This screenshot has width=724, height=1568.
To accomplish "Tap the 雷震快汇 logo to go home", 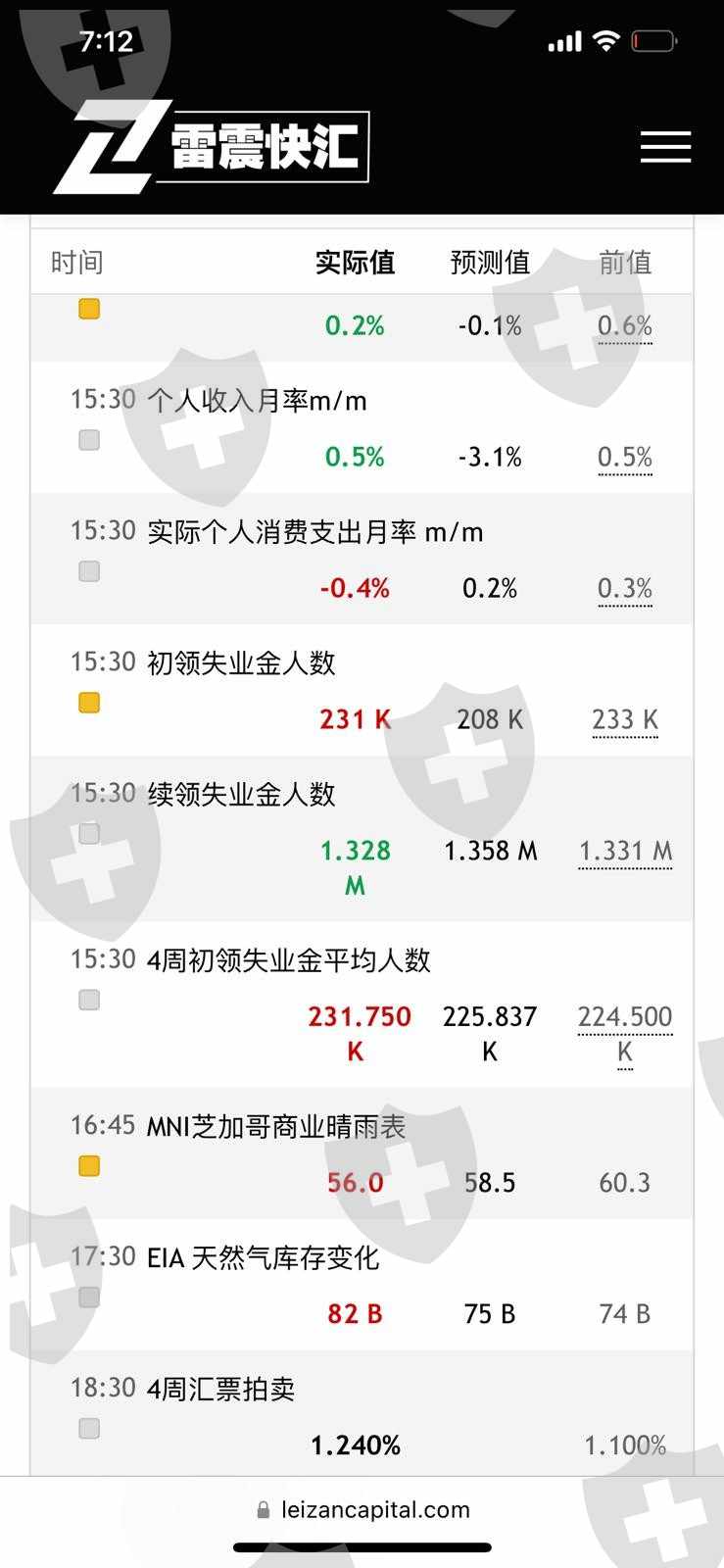I will pos(212,147).
